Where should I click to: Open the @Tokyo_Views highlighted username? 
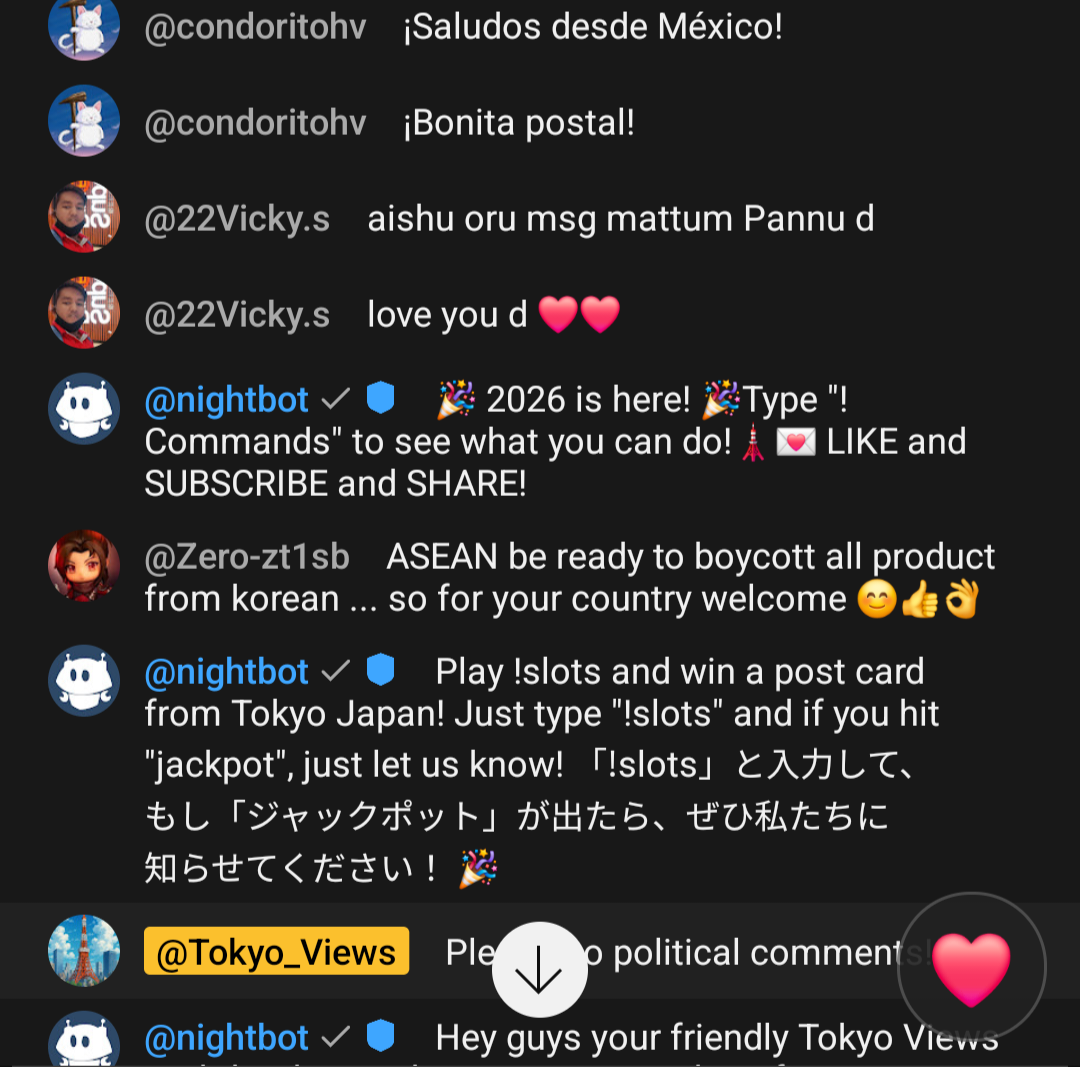[x=276, y=951]
